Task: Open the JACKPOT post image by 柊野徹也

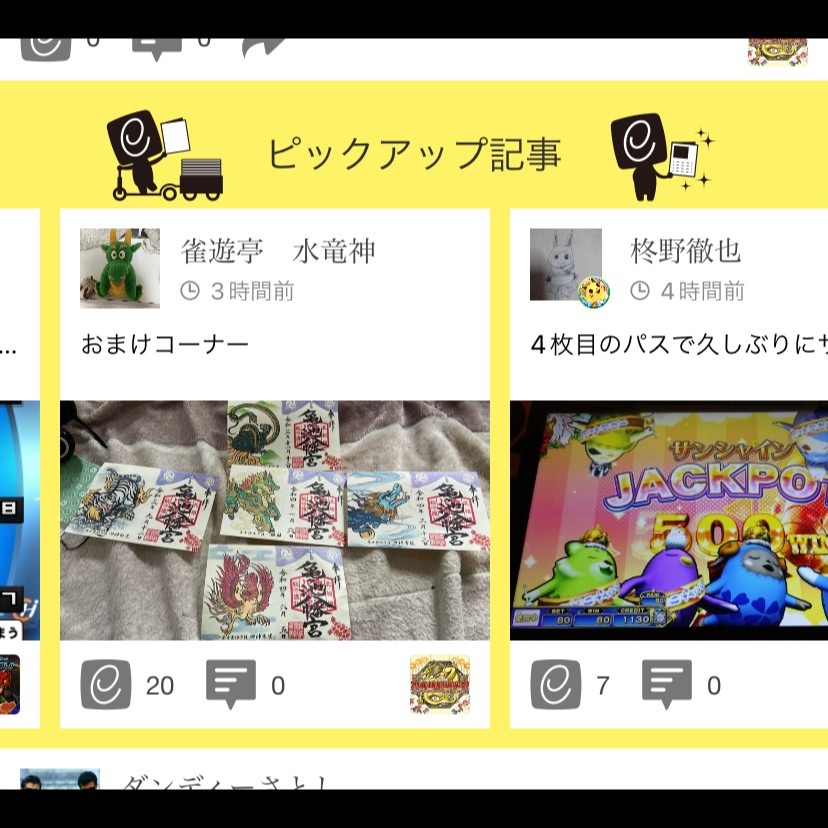Action: point(668,520)
